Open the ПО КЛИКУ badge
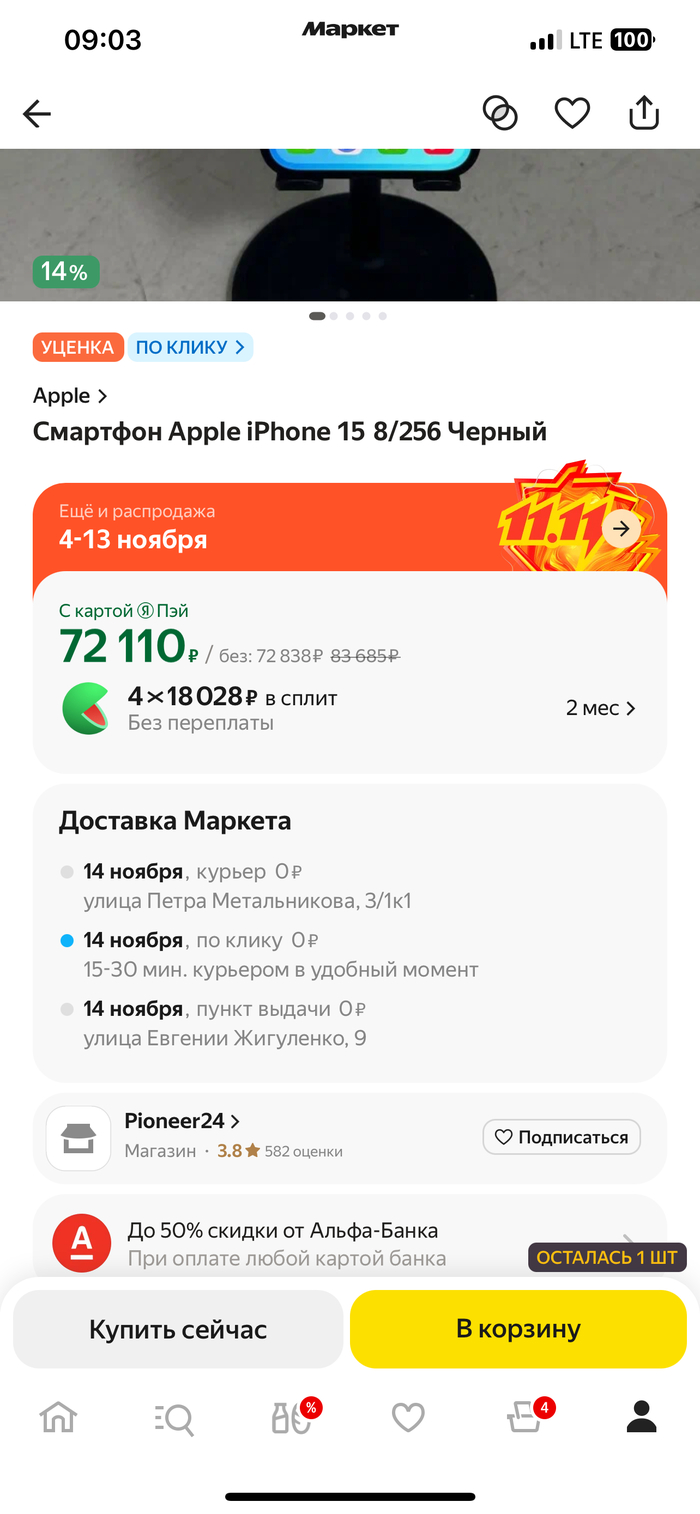Viewport: 700px width, 1514px height. tap(190, 347)
